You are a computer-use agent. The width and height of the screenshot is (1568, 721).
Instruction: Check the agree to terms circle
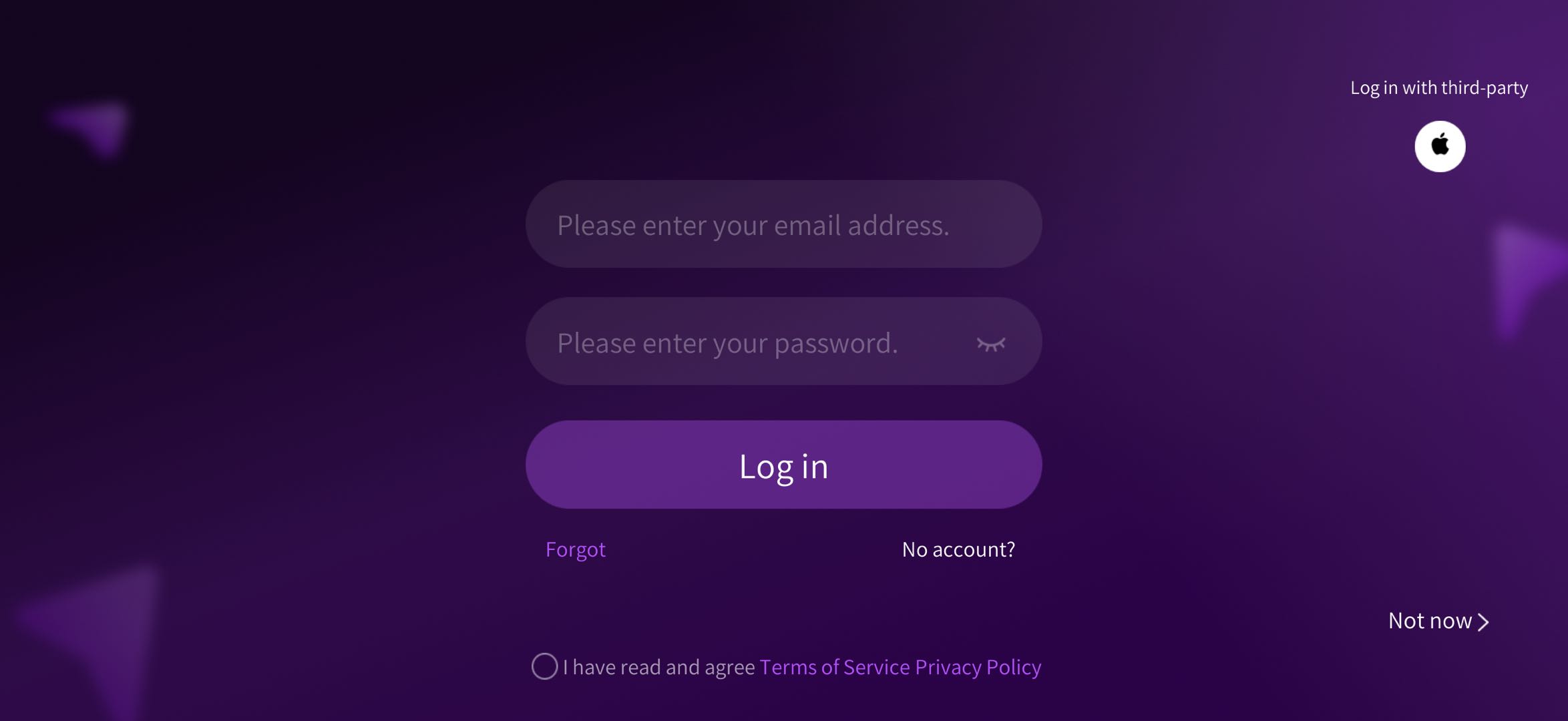coord(544,666)
